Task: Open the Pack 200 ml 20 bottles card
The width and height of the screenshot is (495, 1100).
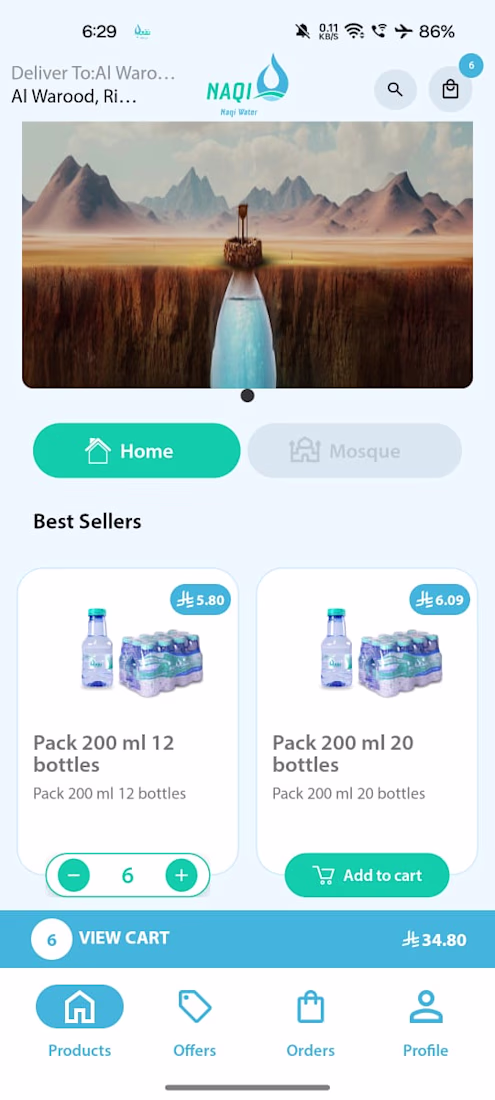Action: tap(367, 720)
